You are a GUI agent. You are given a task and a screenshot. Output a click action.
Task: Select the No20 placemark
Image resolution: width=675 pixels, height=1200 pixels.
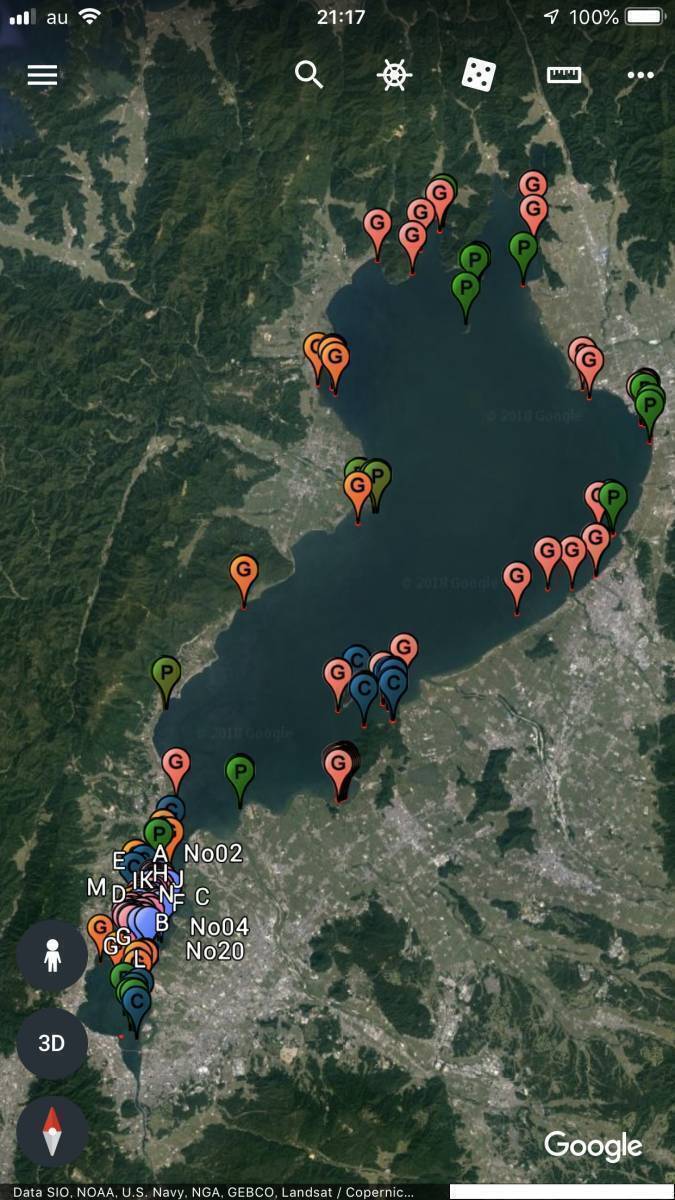(x=215, y=951)
